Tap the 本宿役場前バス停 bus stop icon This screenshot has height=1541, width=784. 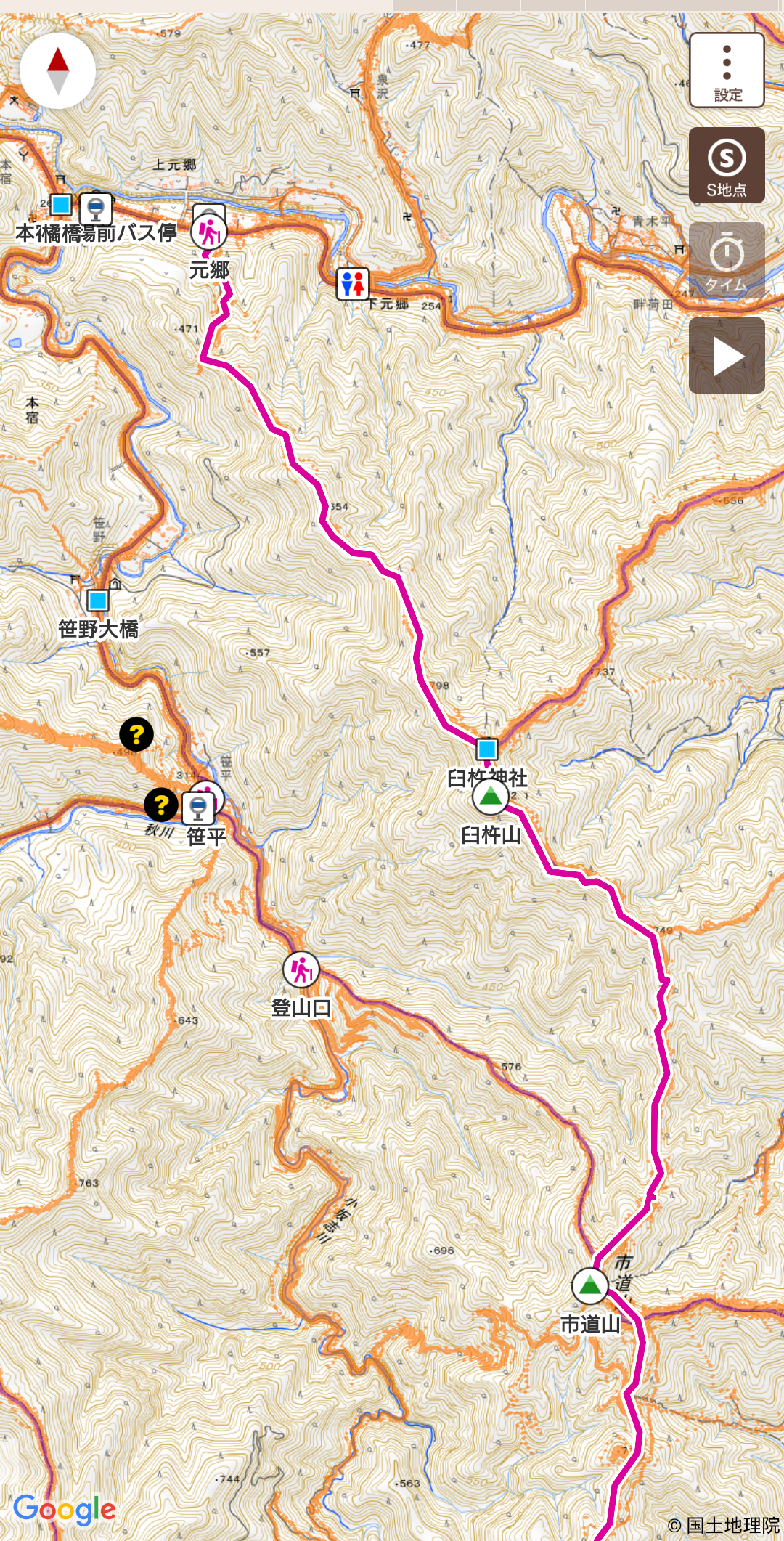[96, 209]
